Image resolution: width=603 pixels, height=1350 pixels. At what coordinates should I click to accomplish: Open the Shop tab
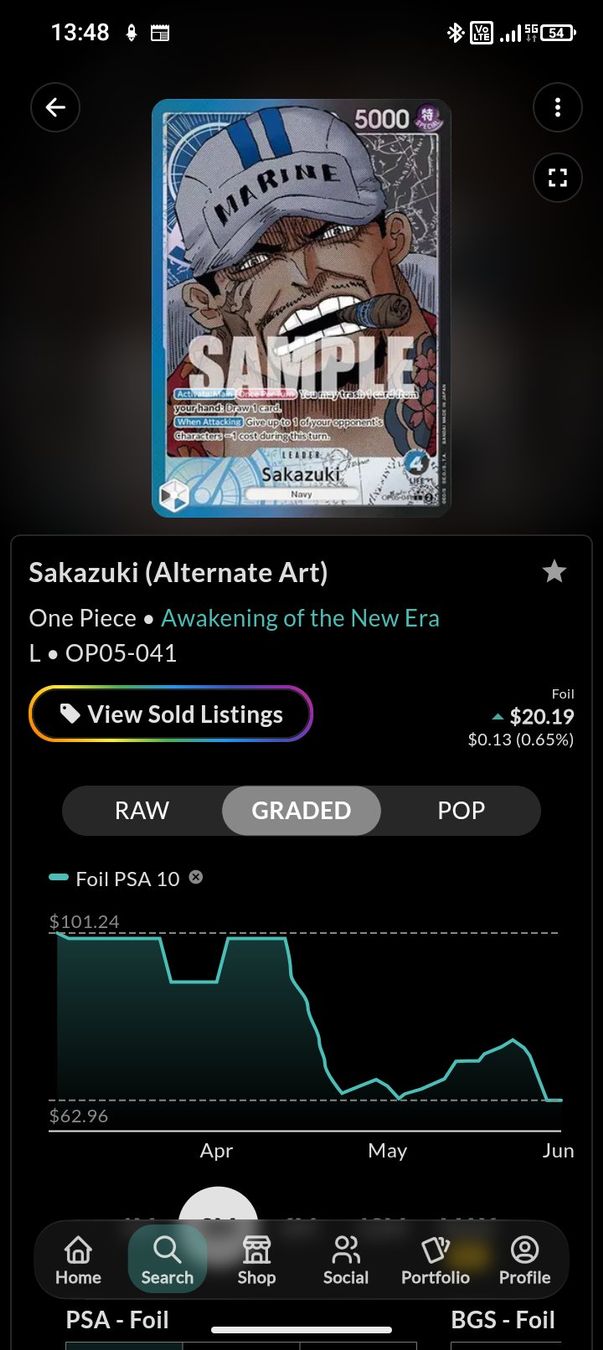[x=256, y=1260]
